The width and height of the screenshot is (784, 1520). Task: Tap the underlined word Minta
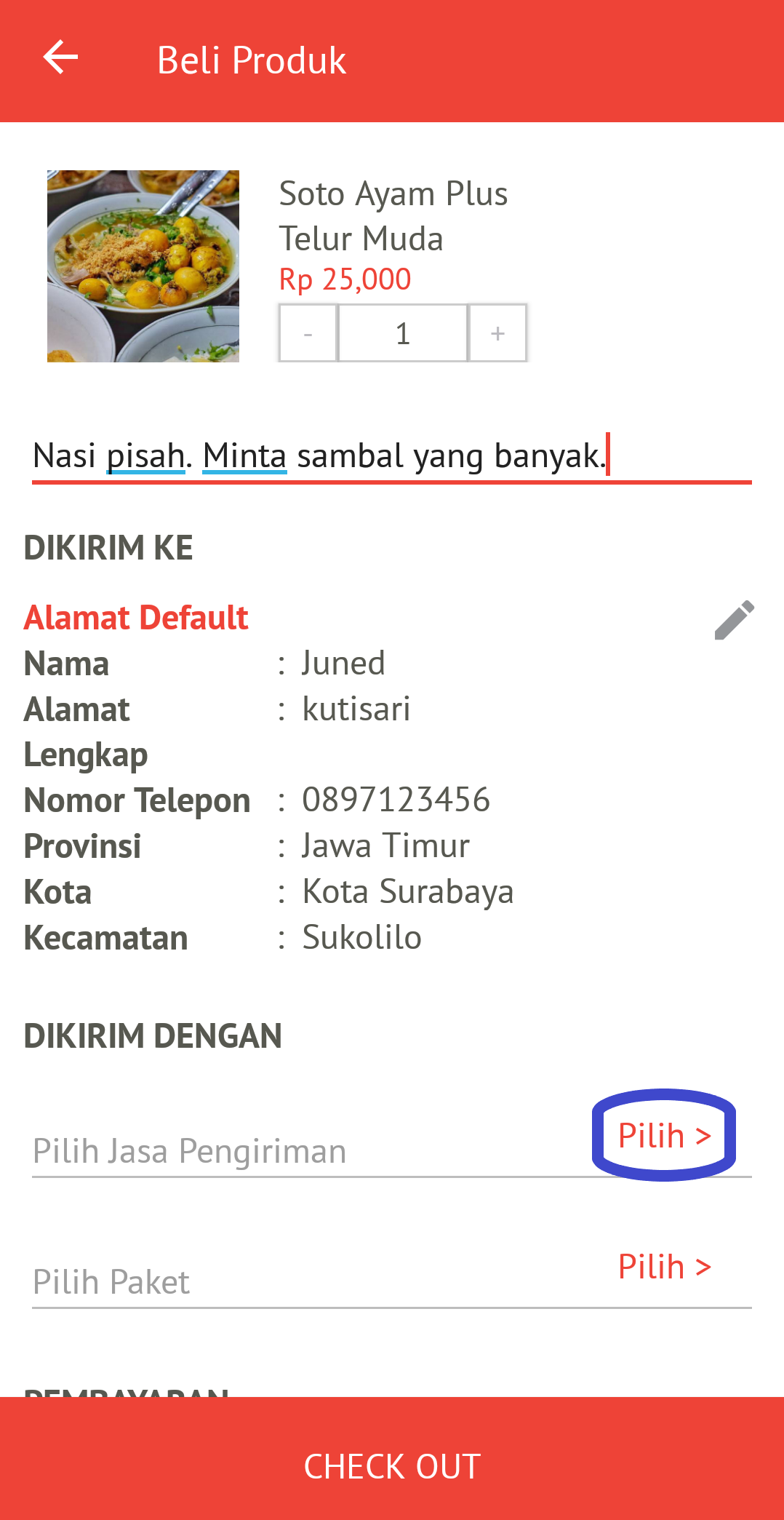244,455
